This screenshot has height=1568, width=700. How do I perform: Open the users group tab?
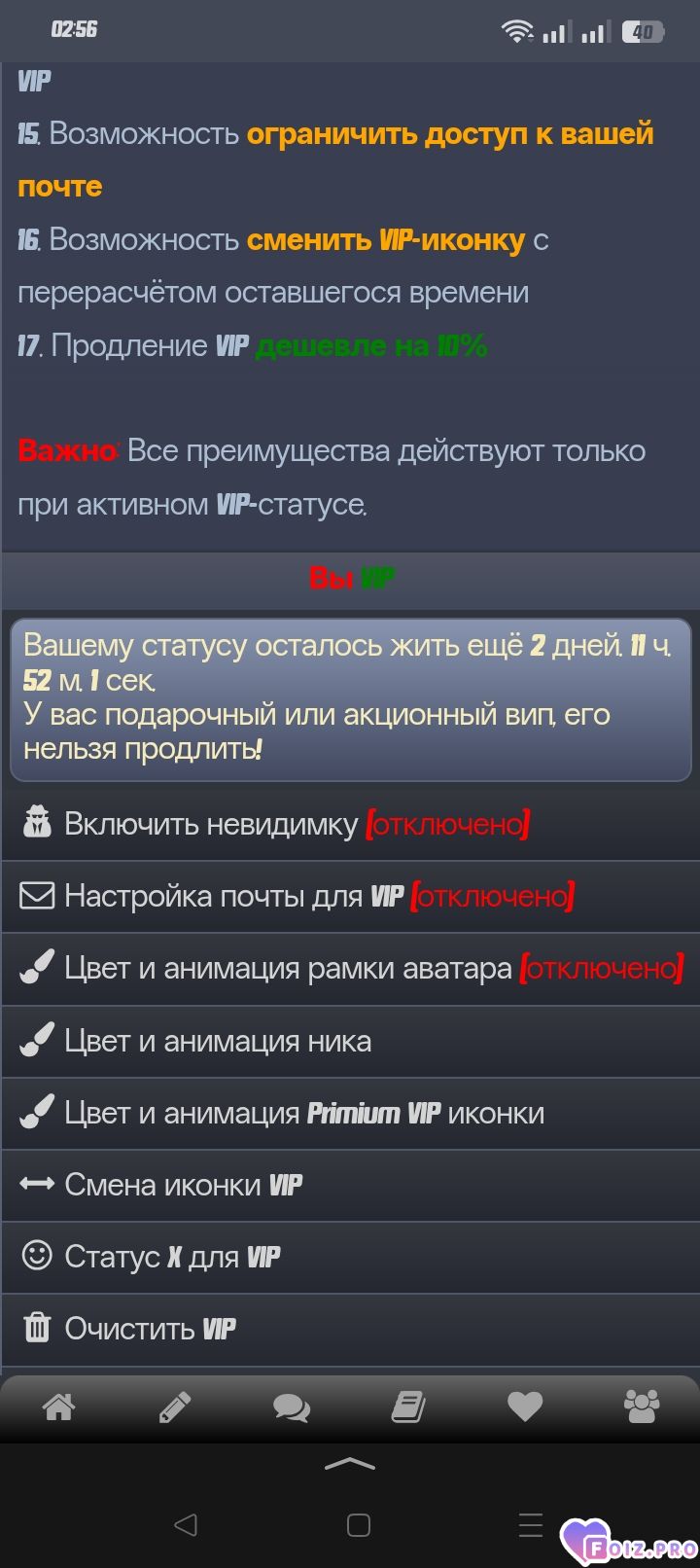tap(642, 1407)
